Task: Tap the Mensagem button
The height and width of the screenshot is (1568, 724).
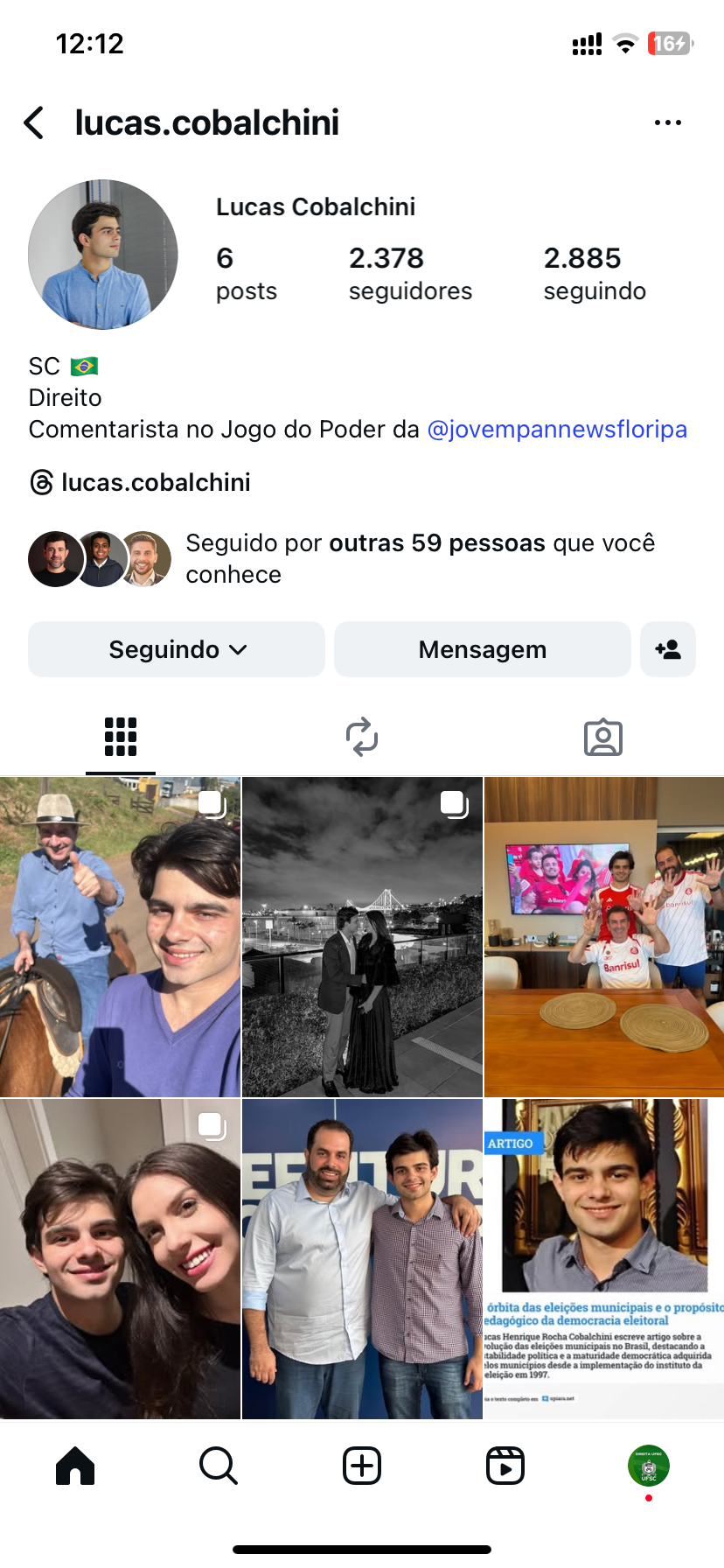Action: tap(482, 649)
